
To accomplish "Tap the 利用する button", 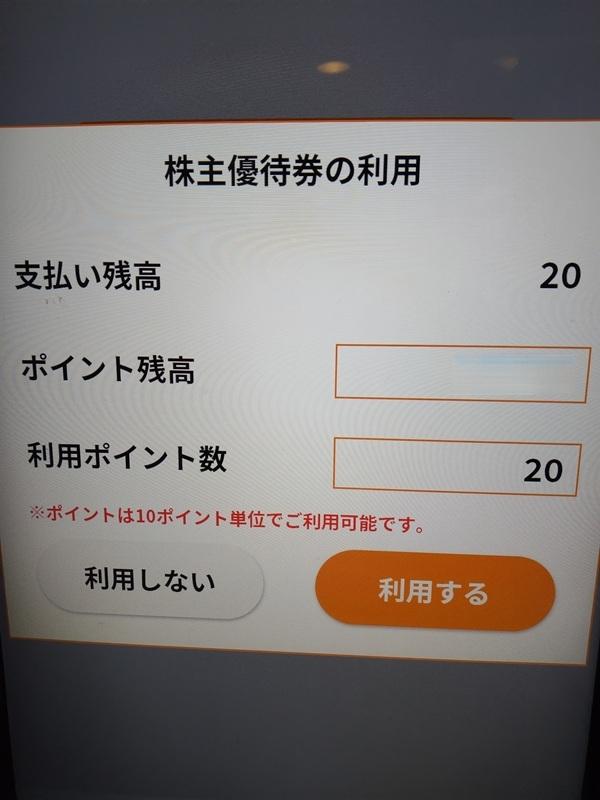I will click(434, 593).
